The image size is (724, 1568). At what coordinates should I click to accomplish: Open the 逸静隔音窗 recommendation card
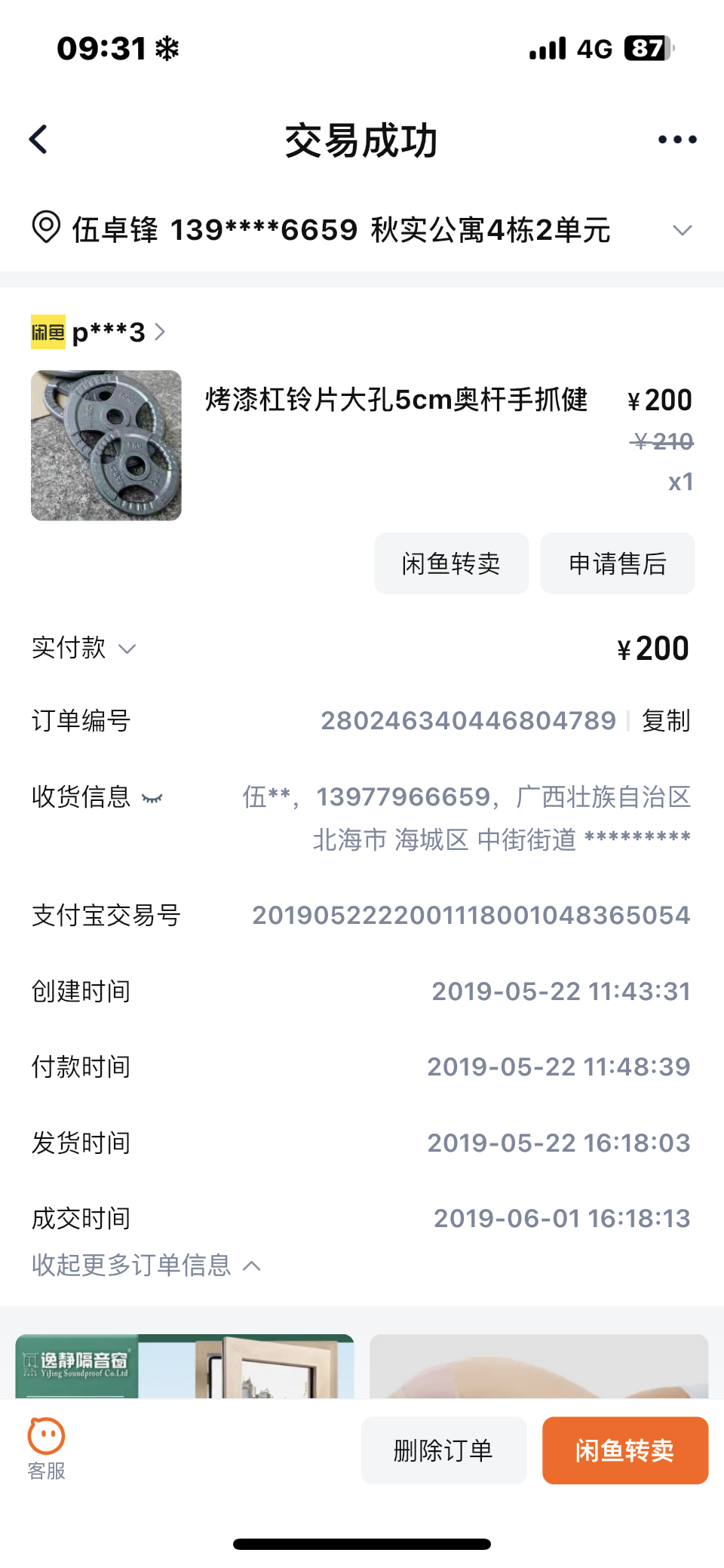coord(185,1366)
